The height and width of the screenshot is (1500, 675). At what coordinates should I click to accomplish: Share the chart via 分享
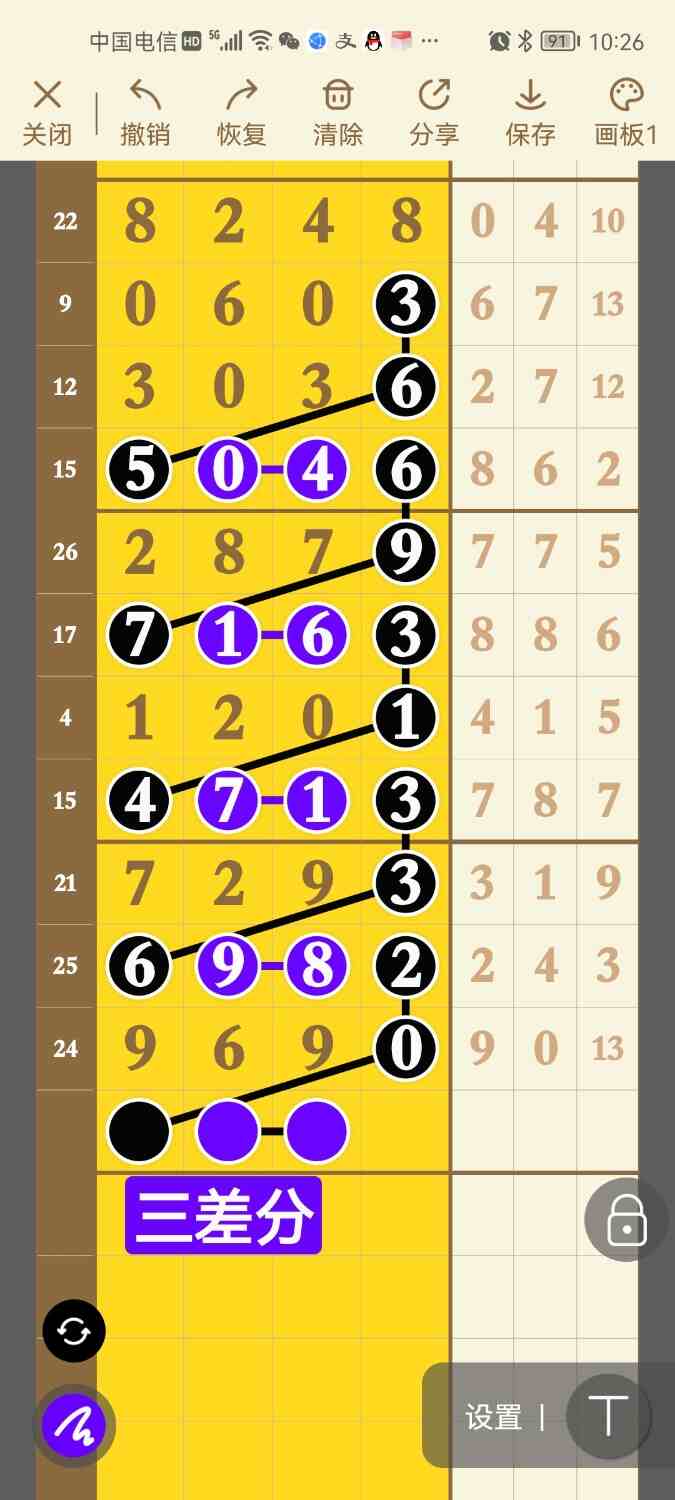click(434, 113)
